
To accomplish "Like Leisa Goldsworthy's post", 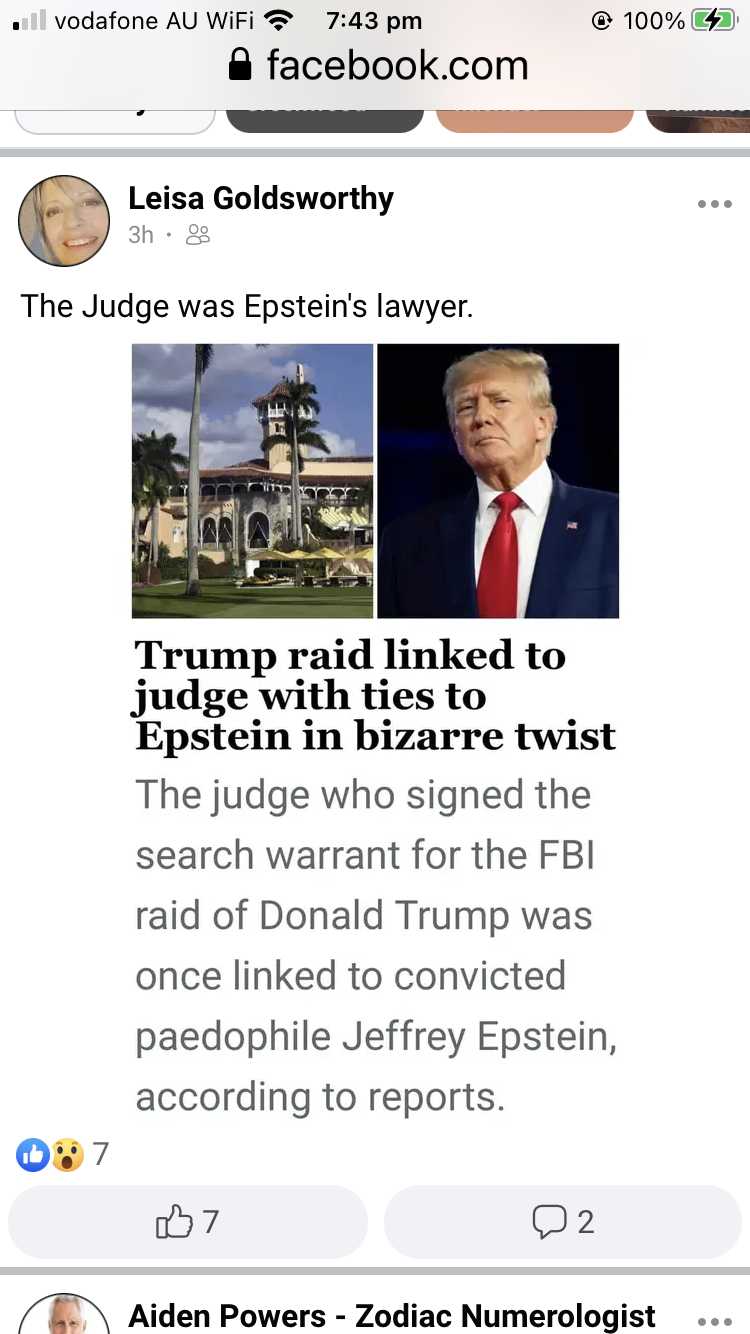I will pyautogui.click(x=187, y=1221).
